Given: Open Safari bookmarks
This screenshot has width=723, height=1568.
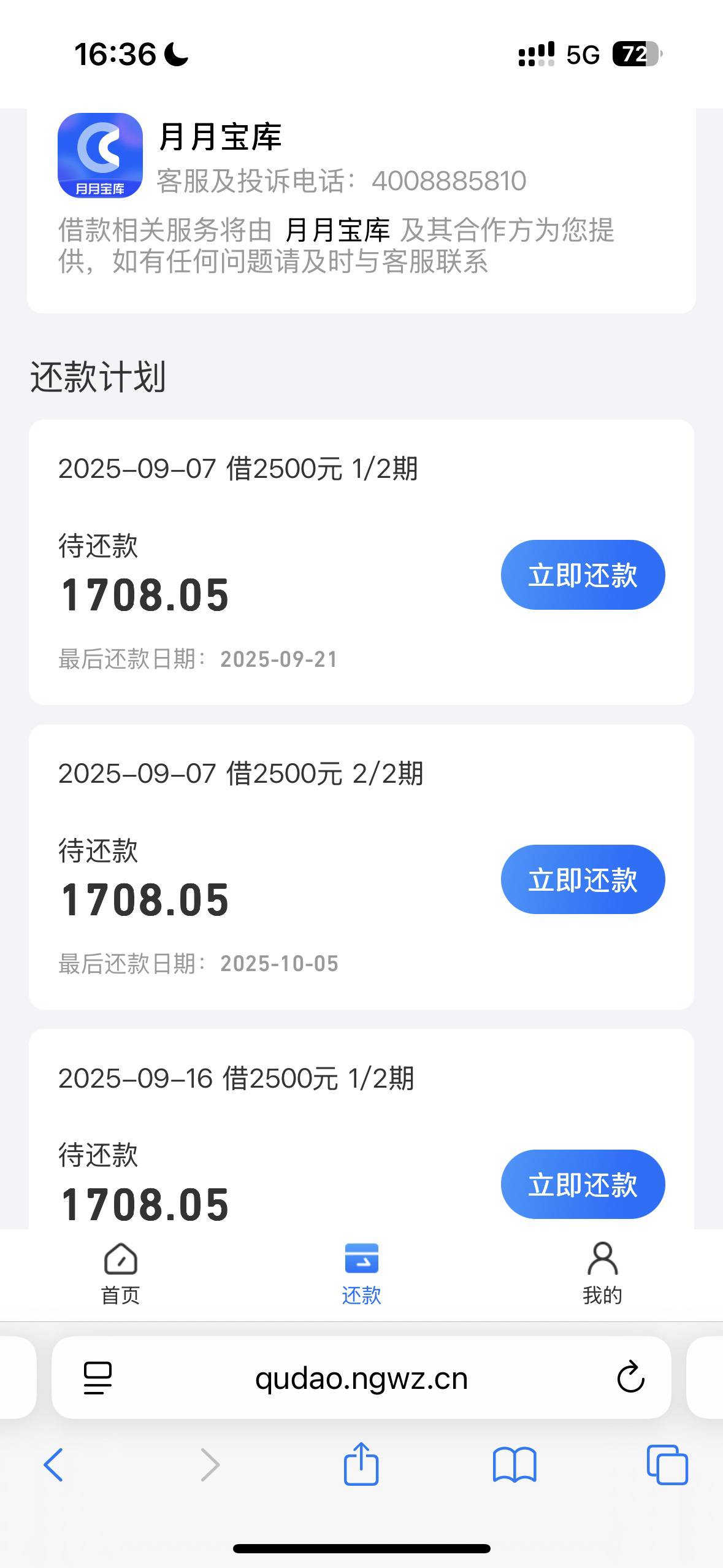Looking at the screenshot, I should tap(515, 1465).
